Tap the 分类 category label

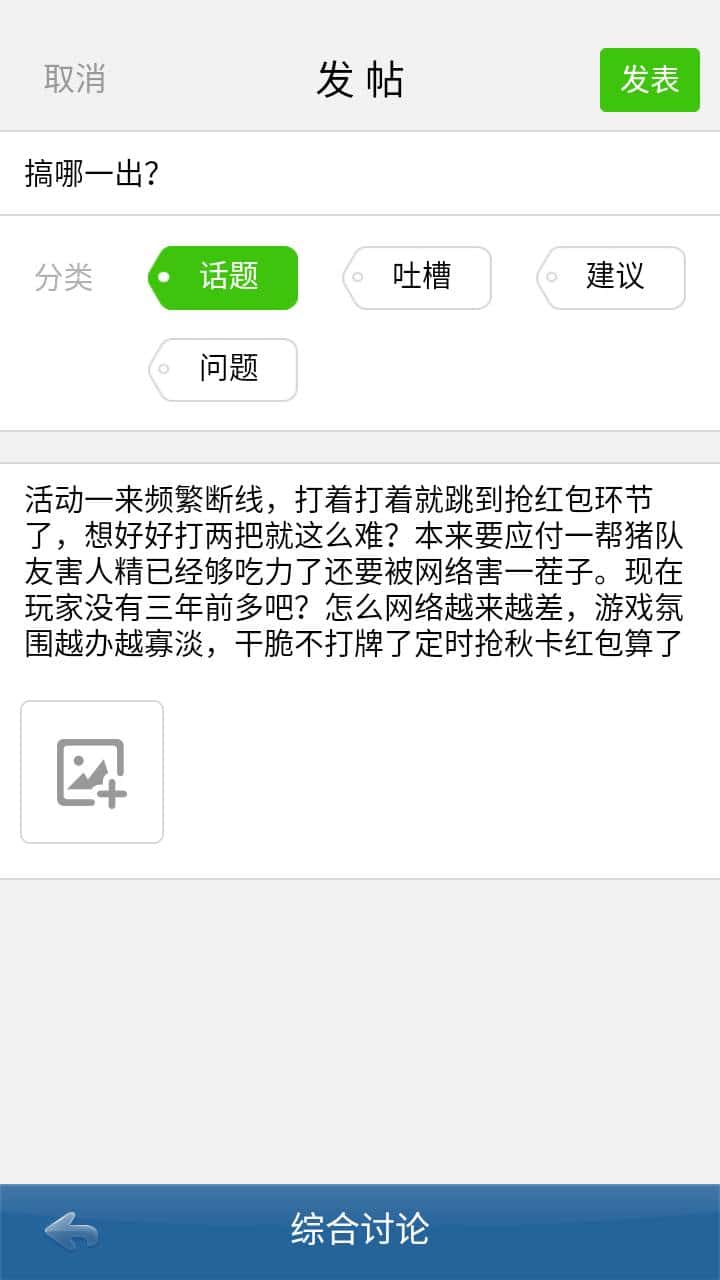(x=63, y=278)
